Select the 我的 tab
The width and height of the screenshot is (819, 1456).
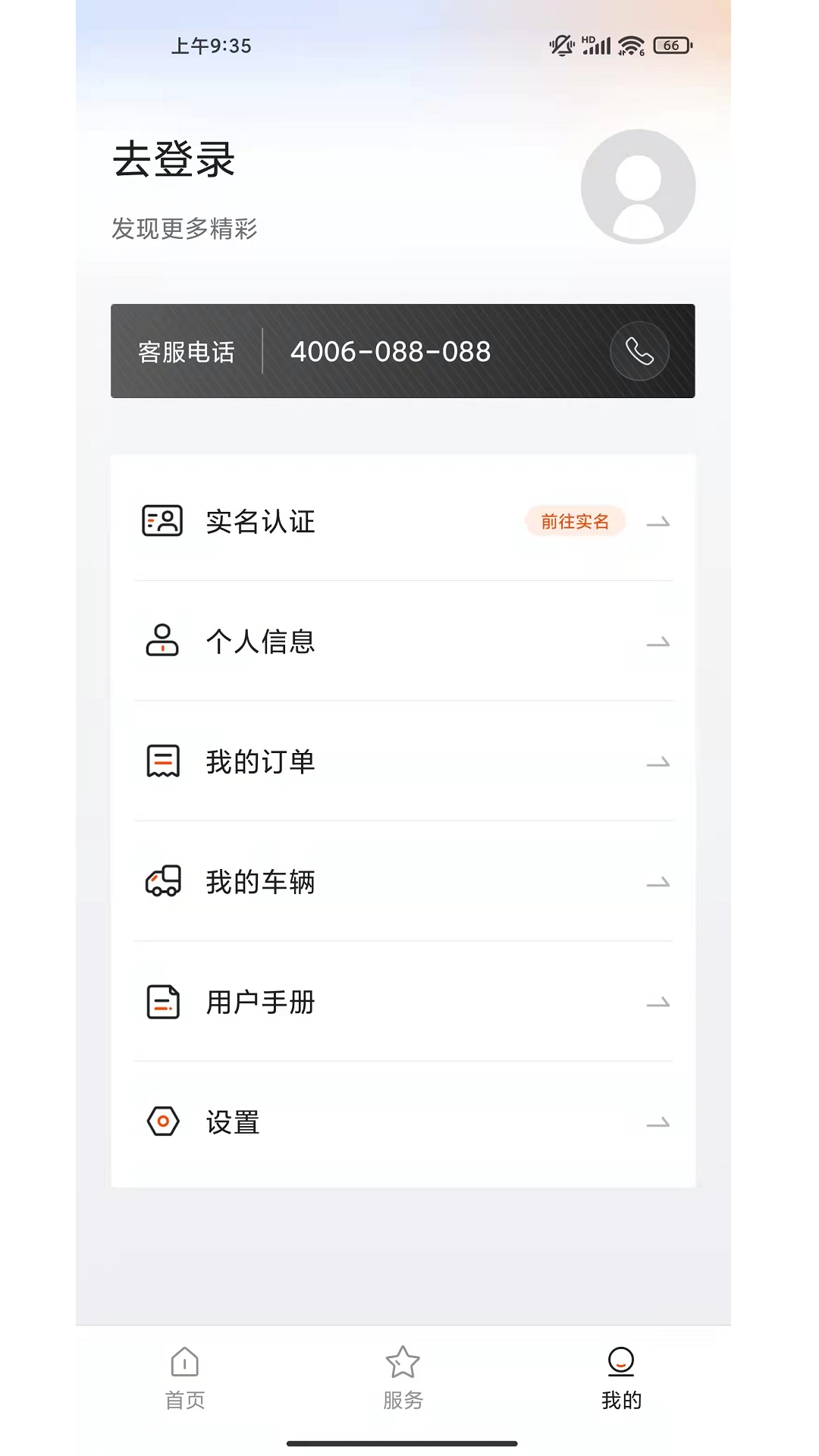620,1380
